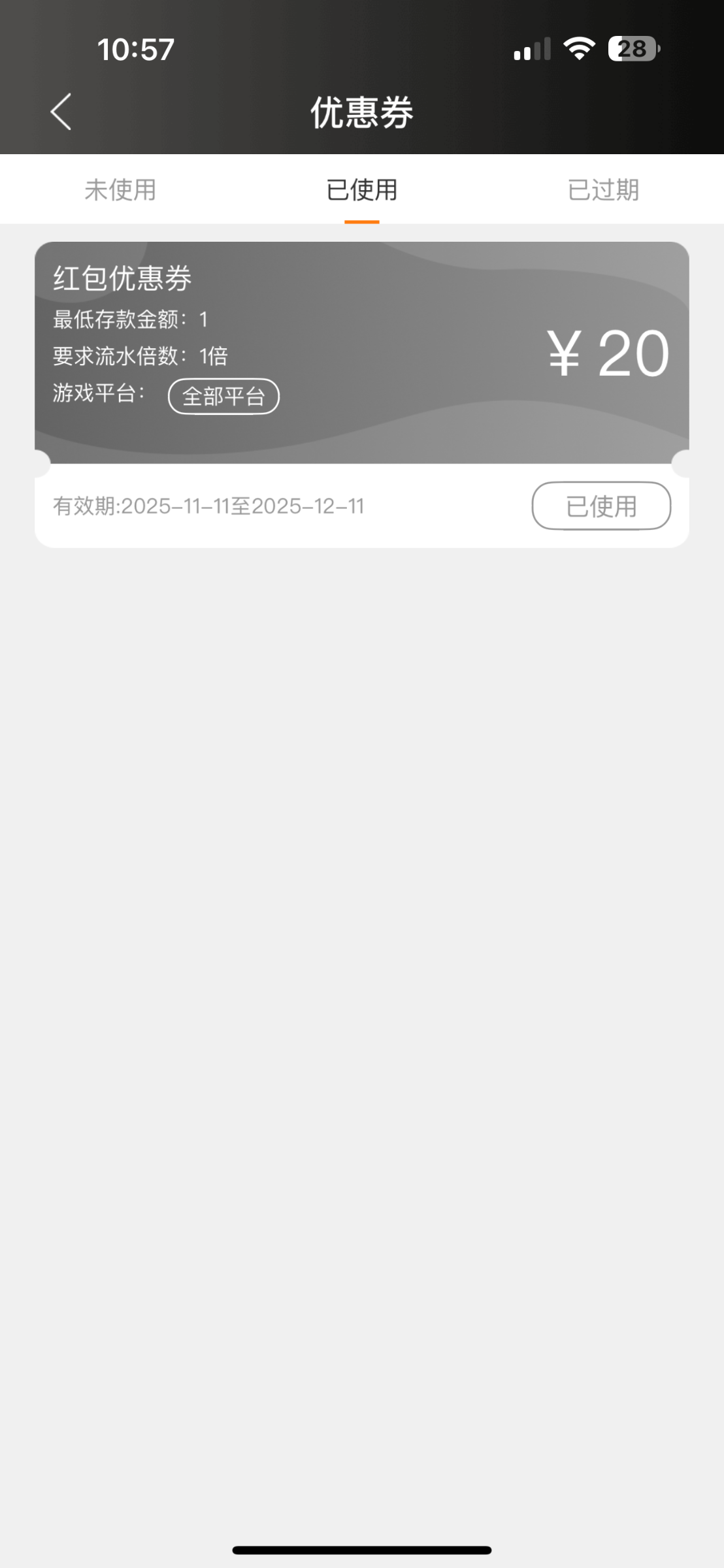Select the 已使用 tab
This screenshot has width=724, height=1568.
361,190
